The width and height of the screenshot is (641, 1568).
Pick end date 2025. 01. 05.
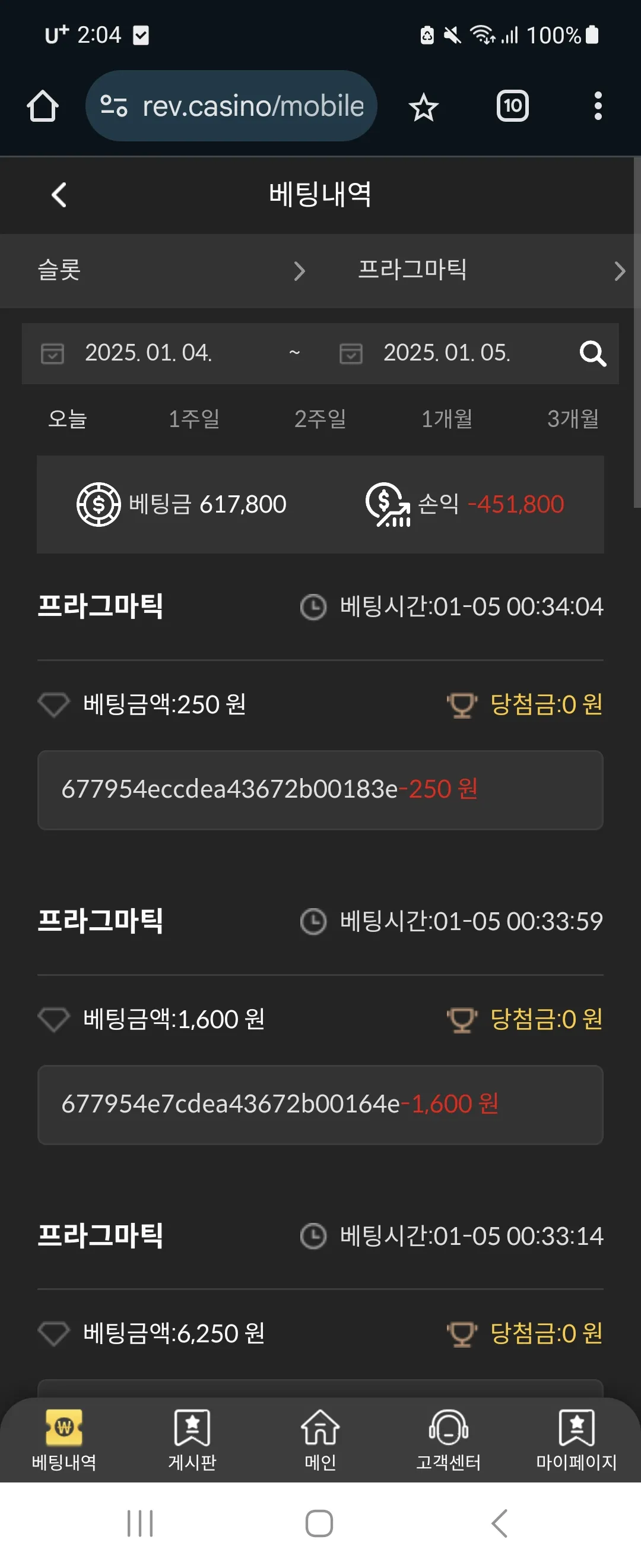click(x=446, y=353)
